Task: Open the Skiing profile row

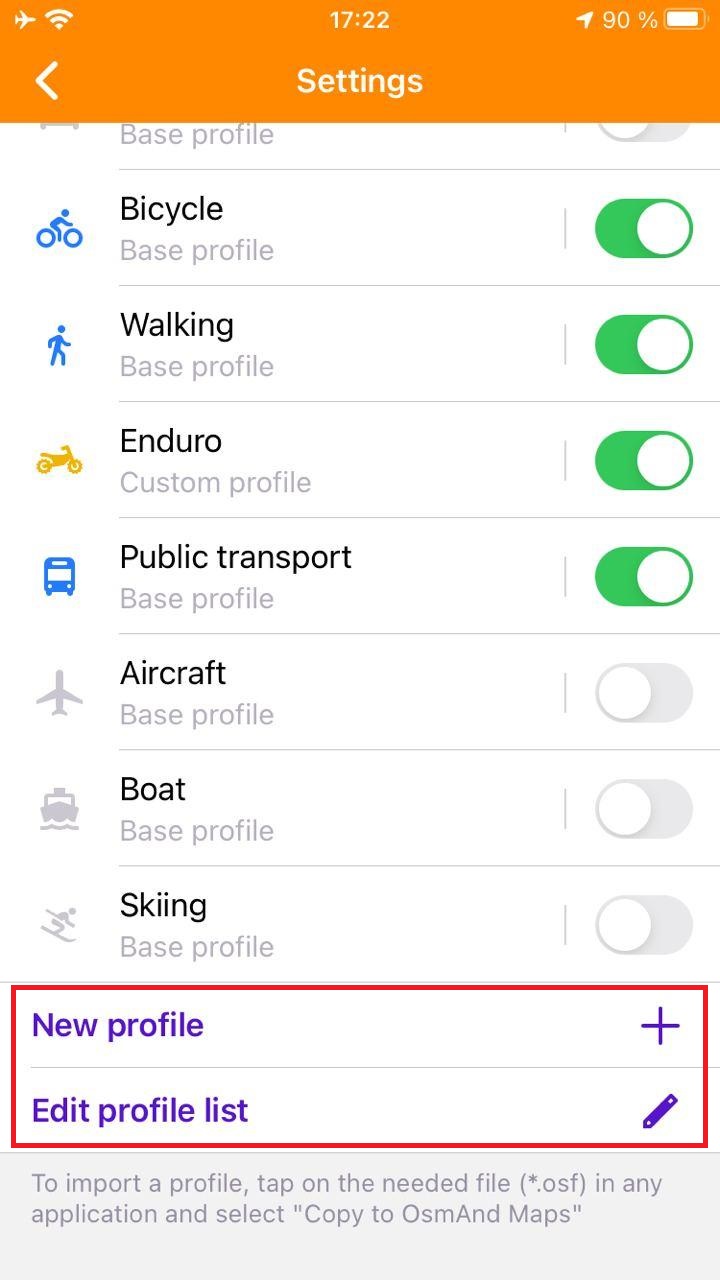Action: coord(300,925)
